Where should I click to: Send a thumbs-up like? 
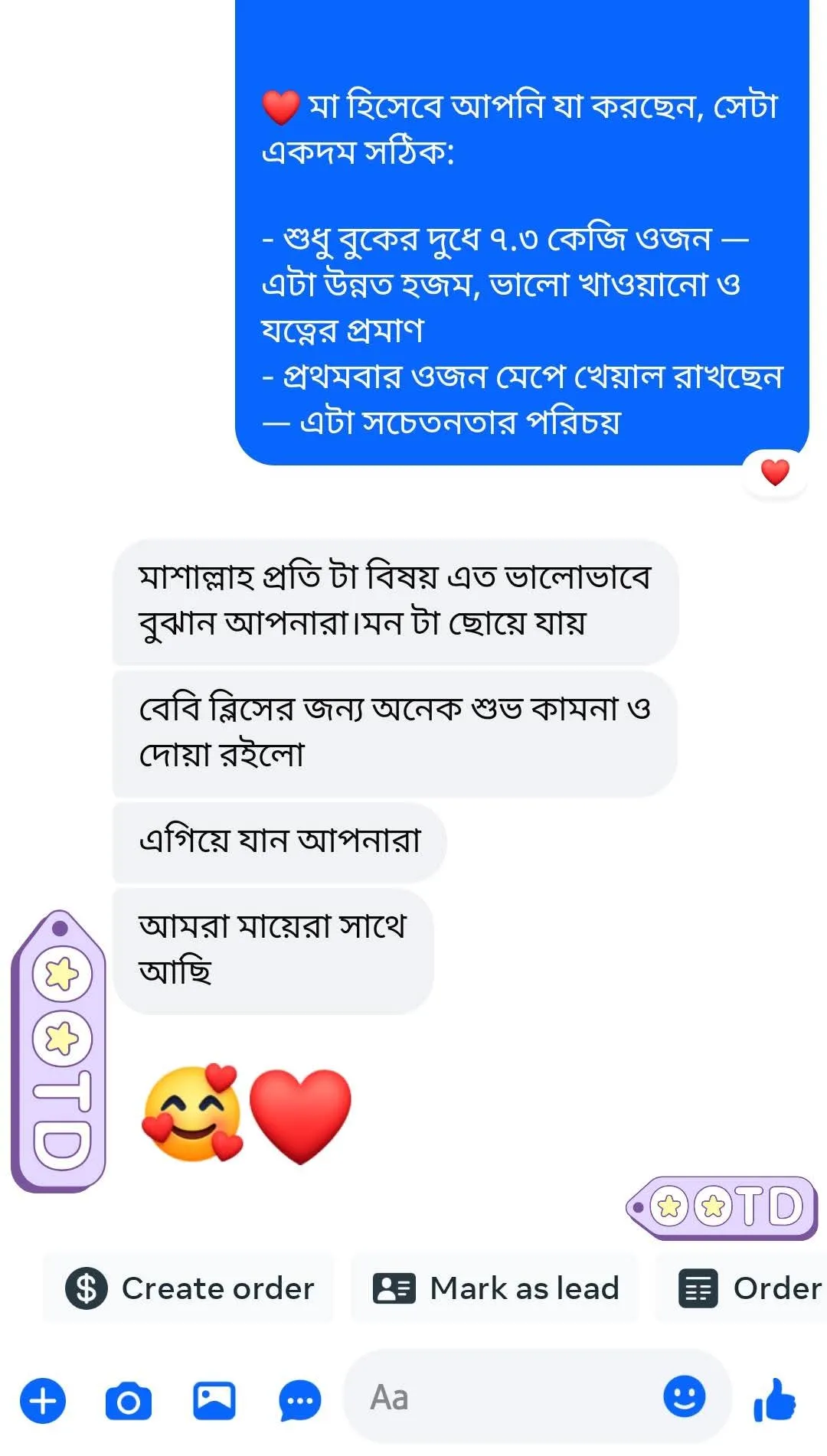(x=775, y=1399)
